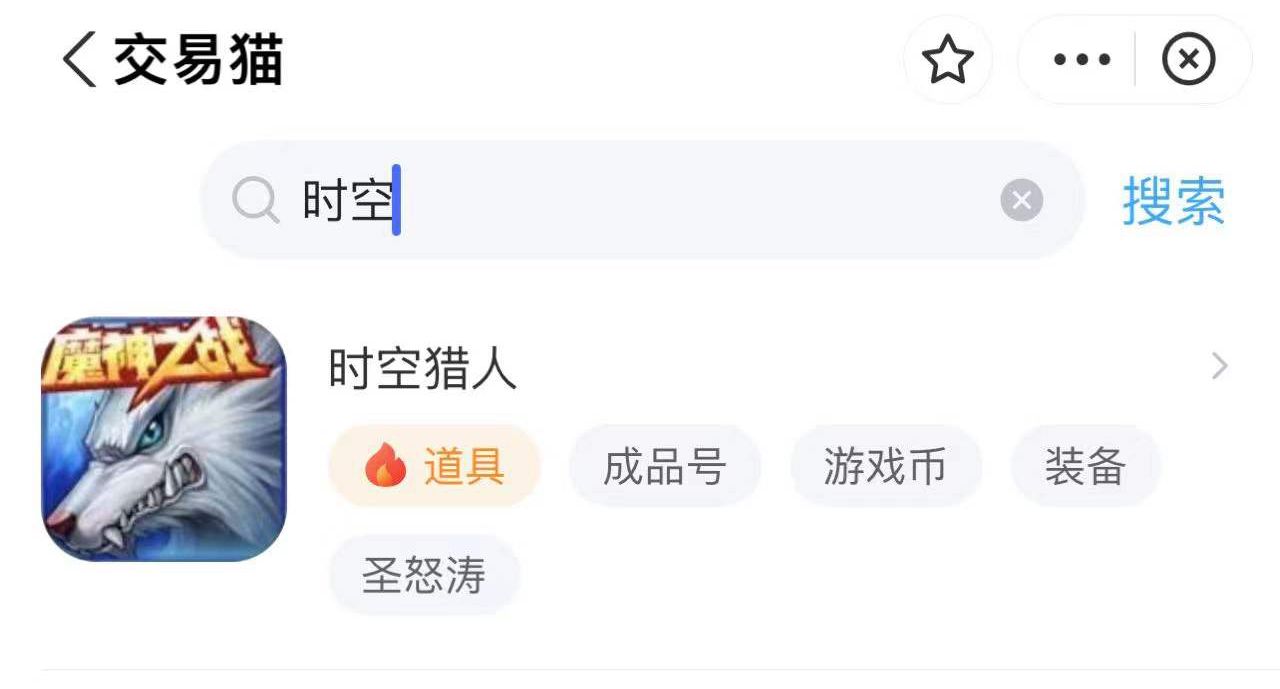Open the 时空猎人 game icon
The width and height of the screenshot is (1280, 689).
point(164,439)
